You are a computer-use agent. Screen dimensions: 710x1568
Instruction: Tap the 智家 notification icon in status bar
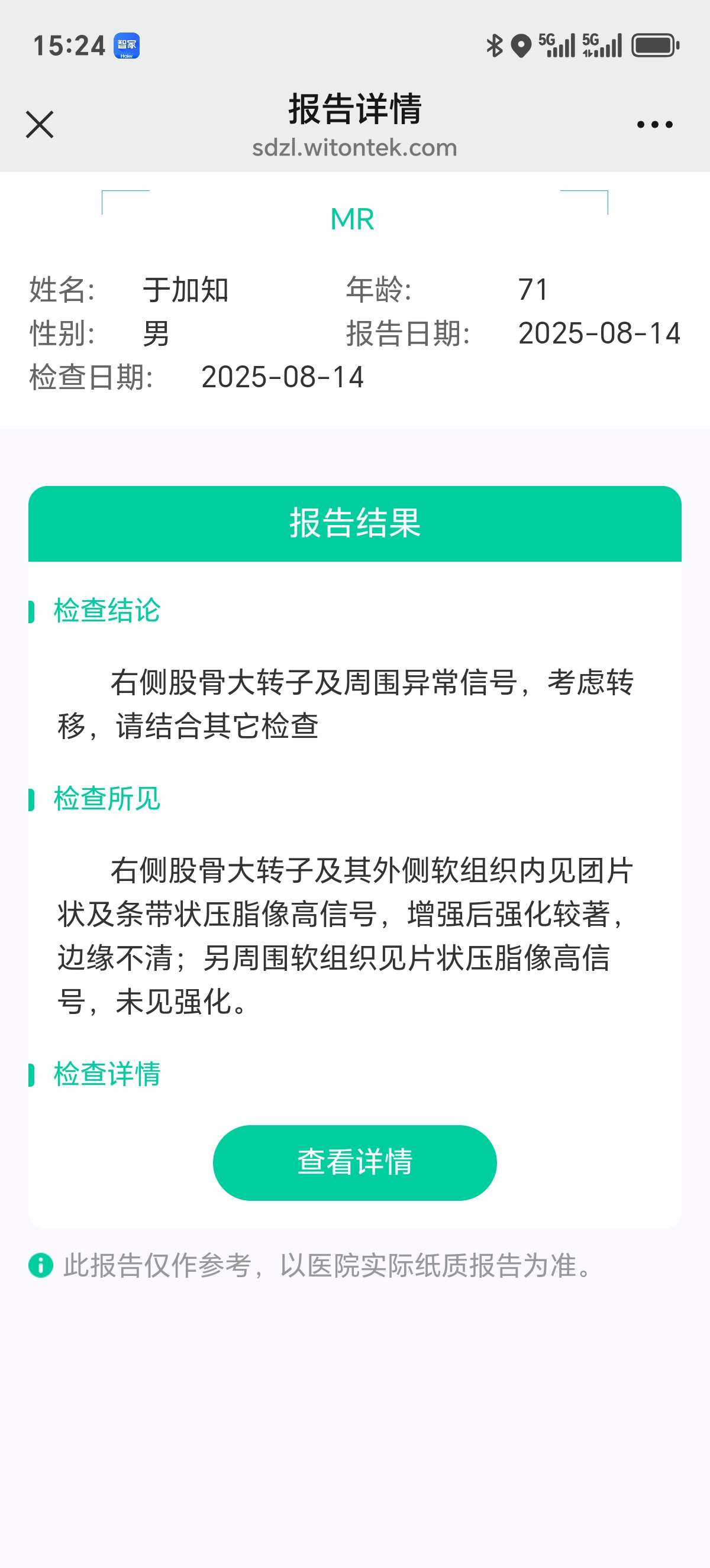(x=126, y=45)
